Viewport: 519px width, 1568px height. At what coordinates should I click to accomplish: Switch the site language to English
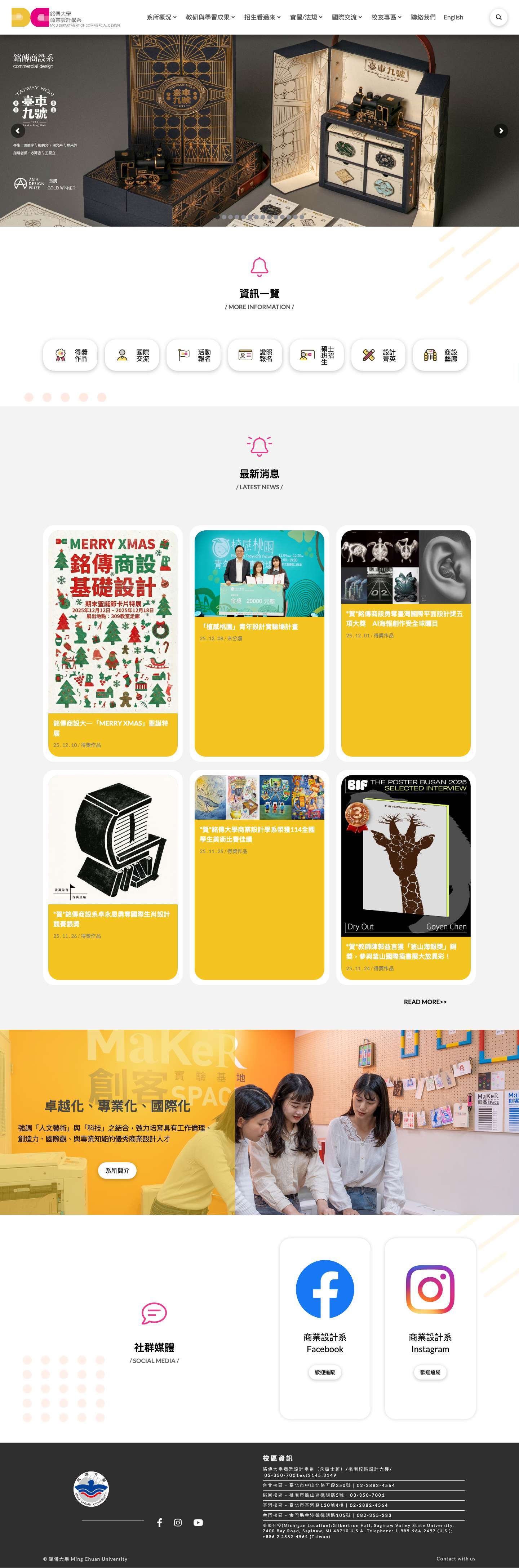coord(453,17)
